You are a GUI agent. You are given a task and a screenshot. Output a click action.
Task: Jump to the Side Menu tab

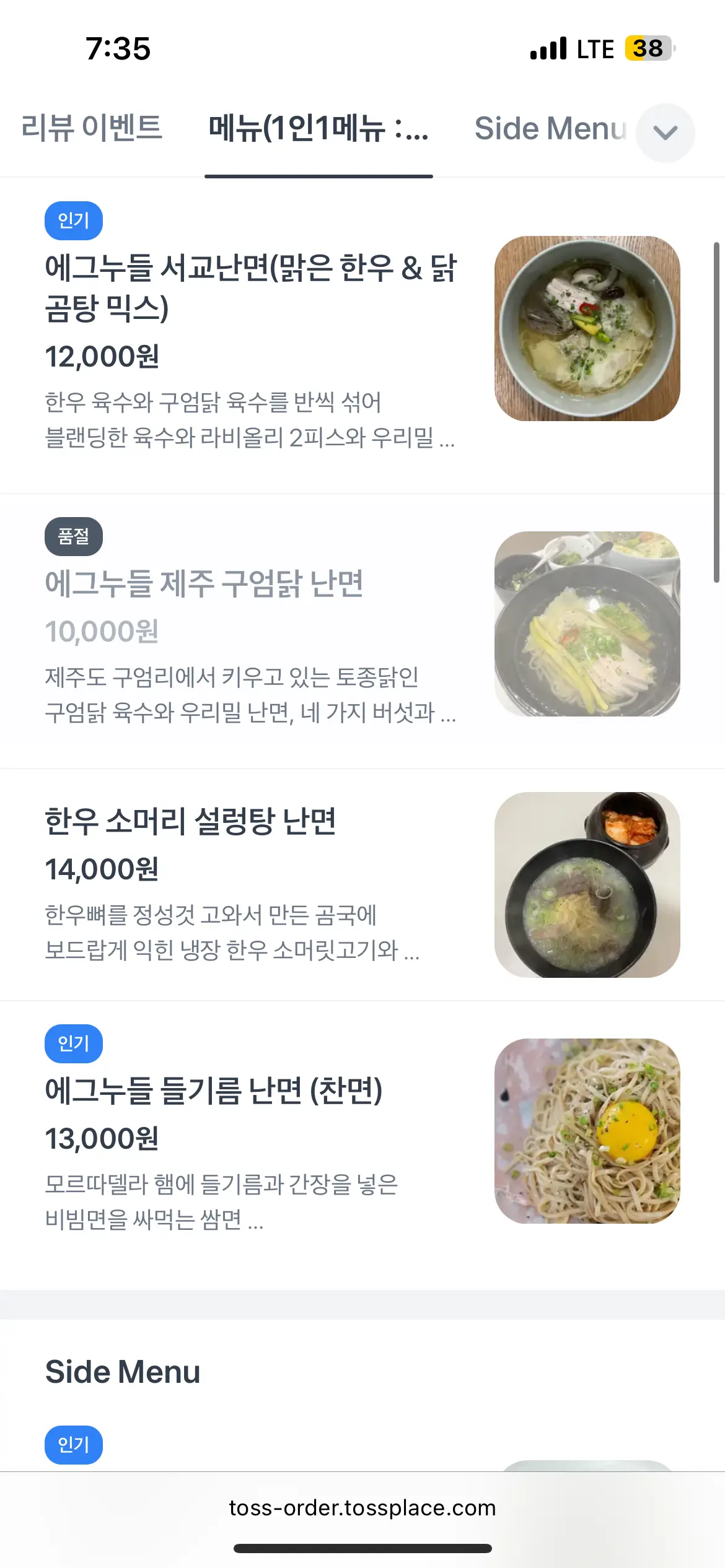click(550, 128)
